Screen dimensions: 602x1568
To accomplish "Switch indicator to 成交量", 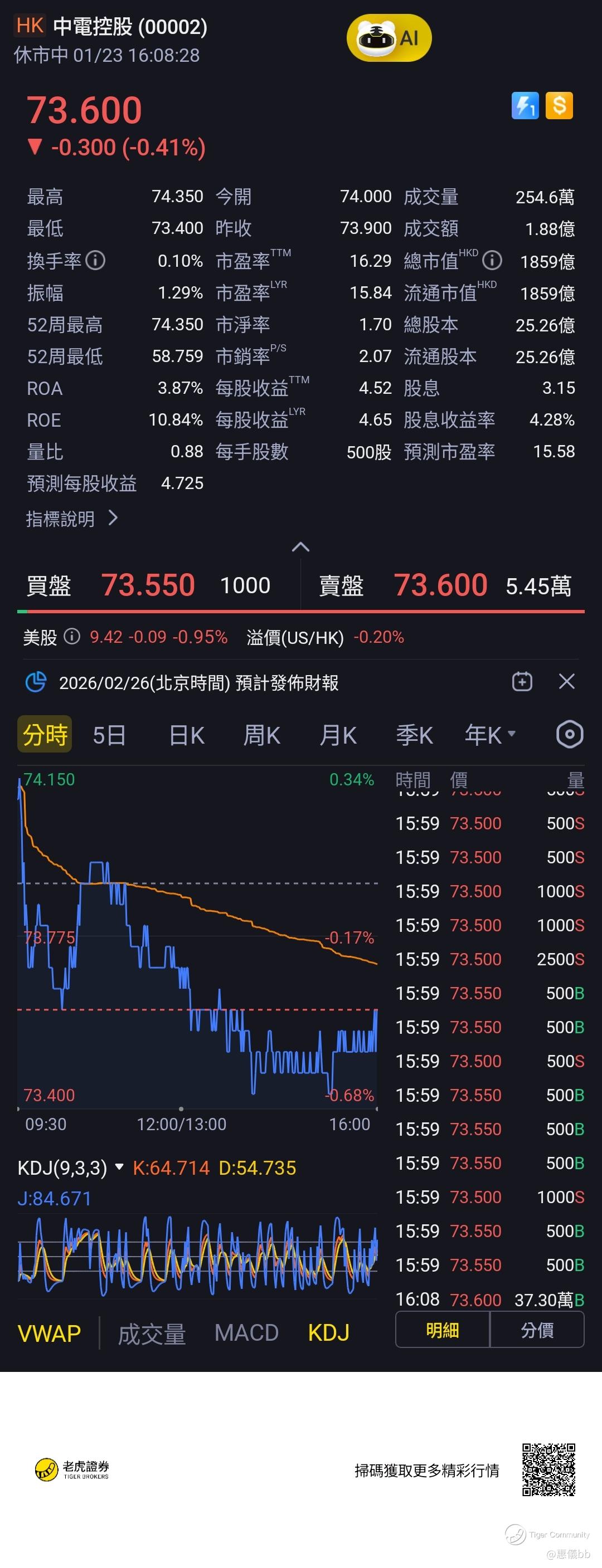I will click(x=152, y=1333).
